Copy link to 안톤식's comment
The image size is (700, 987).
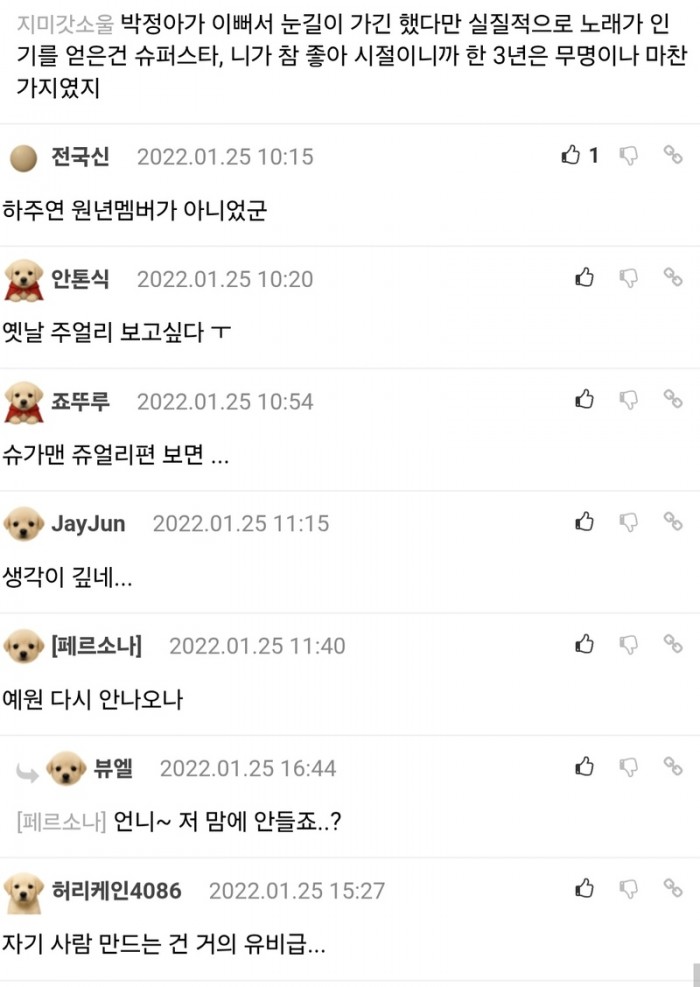click(674, 278)
